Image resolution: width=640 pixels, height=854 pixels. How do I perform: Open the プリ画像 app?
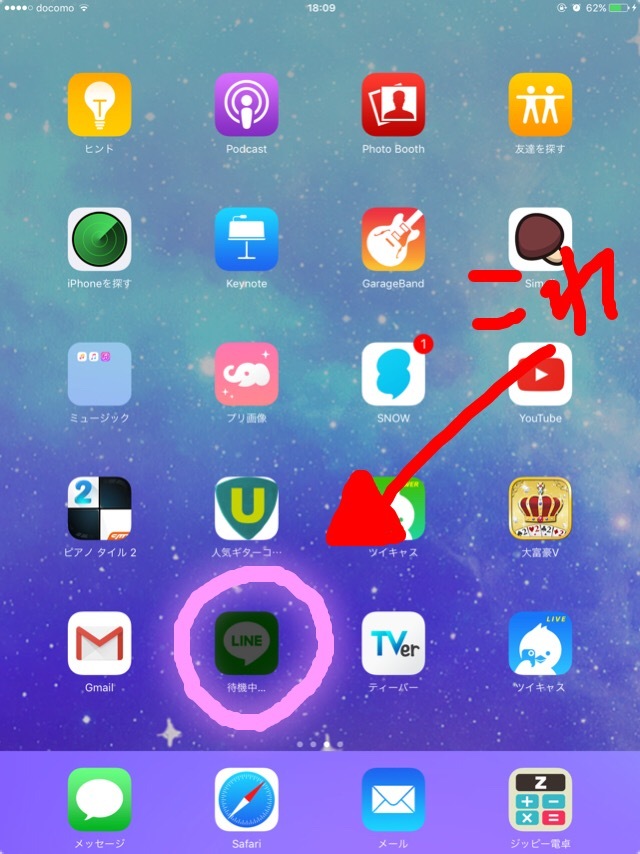coord(246,373)
